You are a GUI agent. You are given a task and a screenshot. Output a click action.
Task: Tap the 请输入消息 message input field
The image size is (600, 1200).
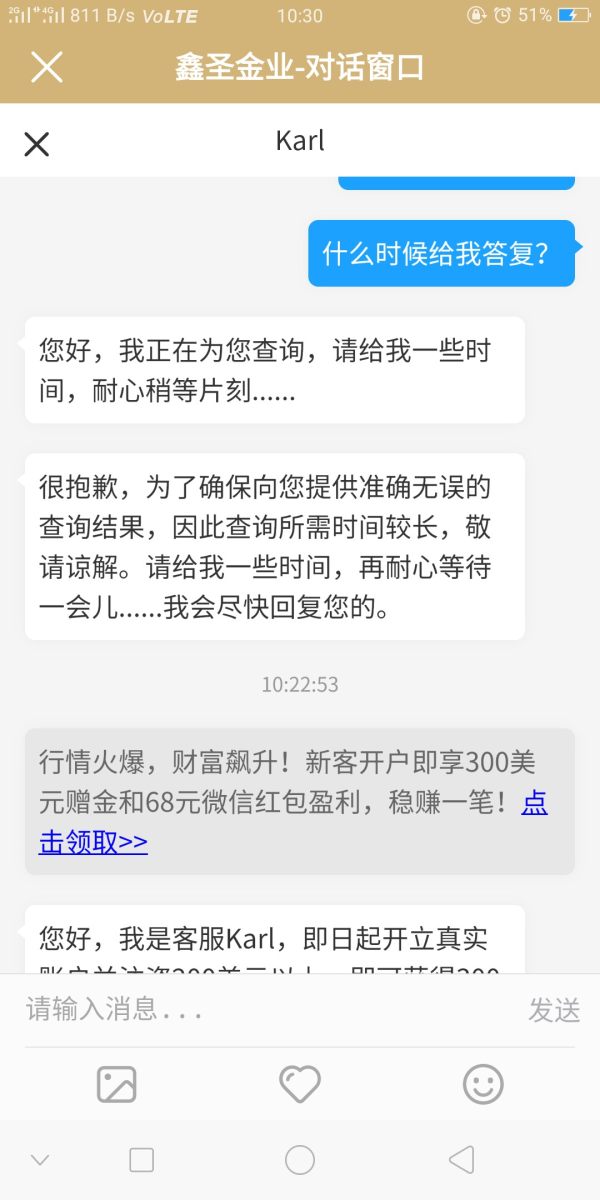coord(268,1009)
